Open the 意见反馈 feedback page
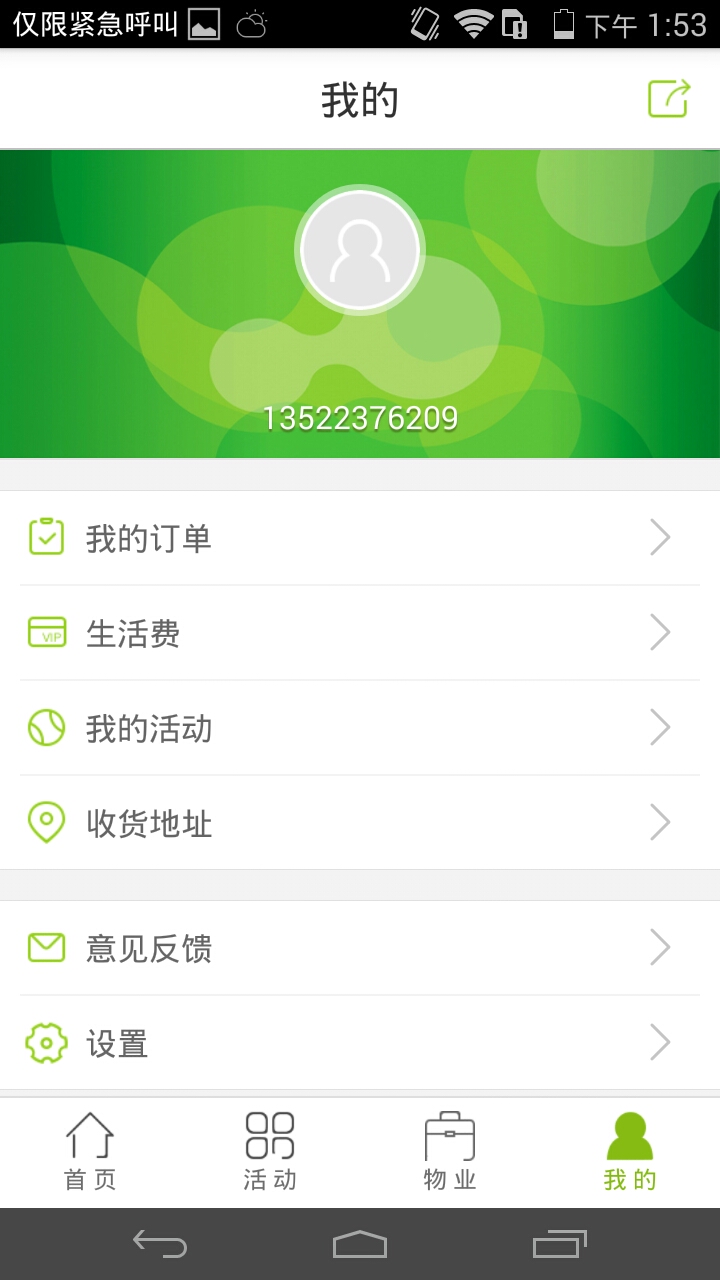Viewport: 720px width, 1280px height. (360, 947)
